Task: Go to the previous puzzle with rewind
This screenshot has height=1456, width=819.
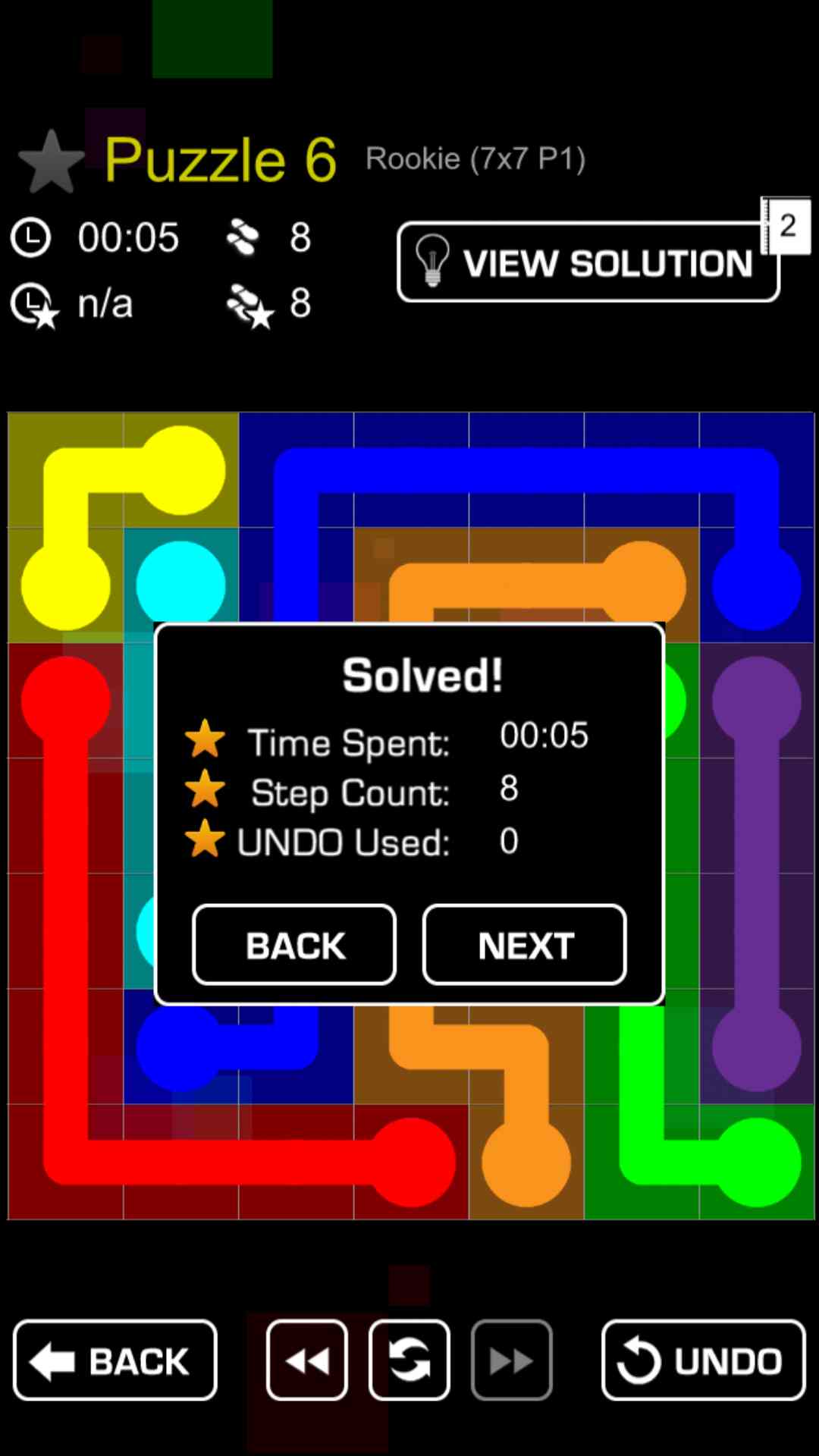Action: 307,1360
